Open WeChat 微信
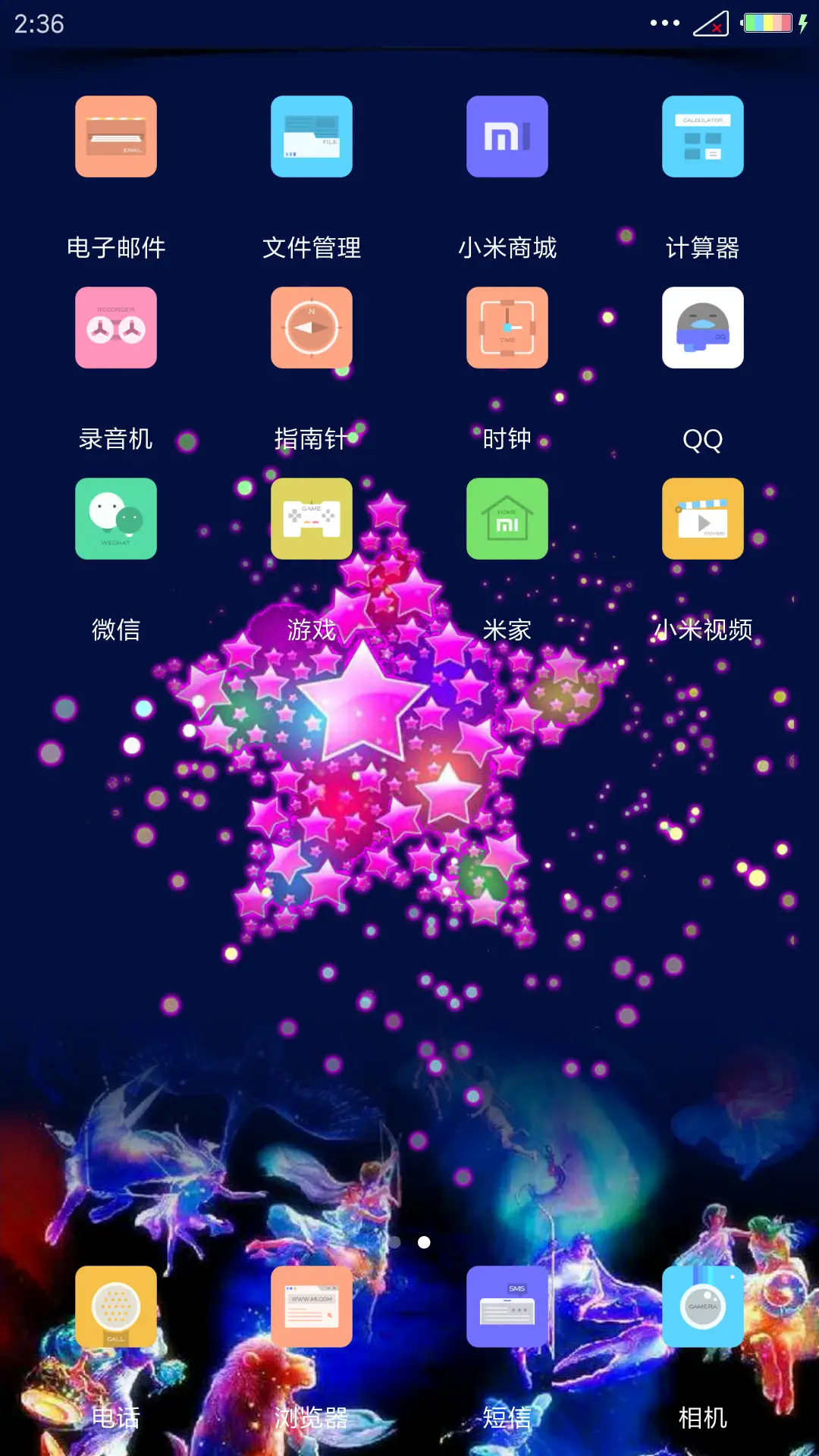This screenshot has width=819, height=1456. [115, 519]
